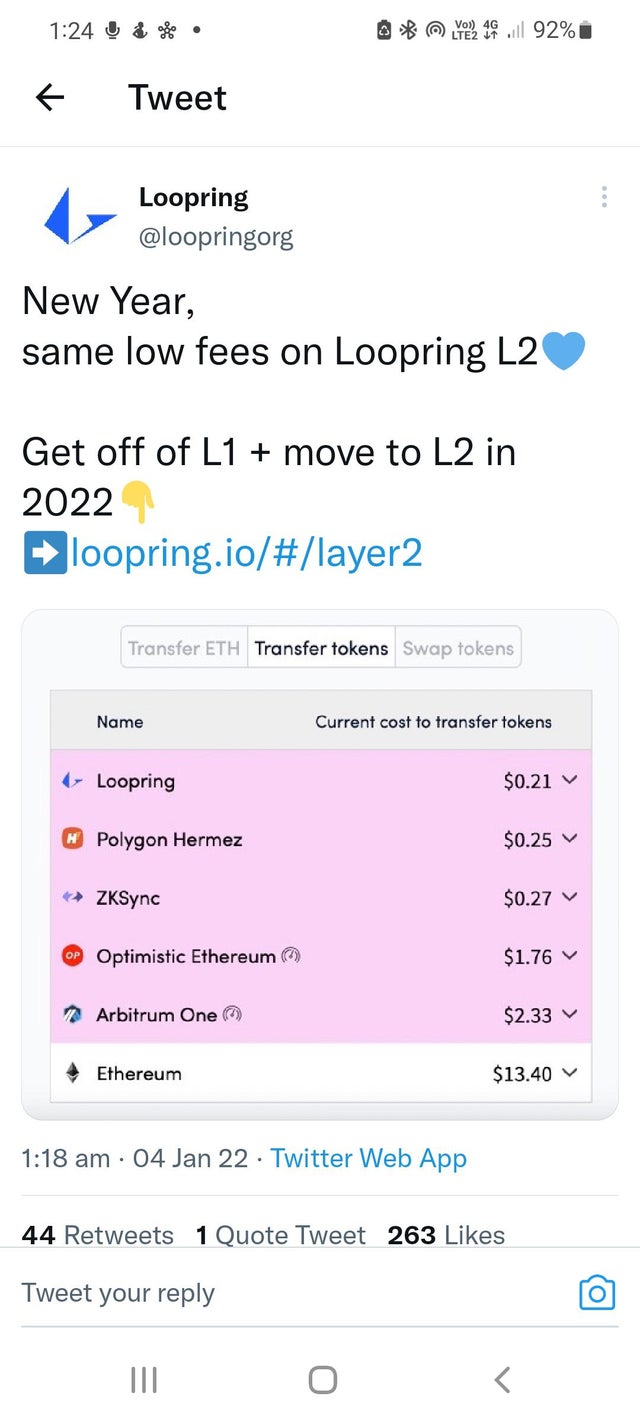Open the loopring.io/#/layer2 link

pos(244,551)
